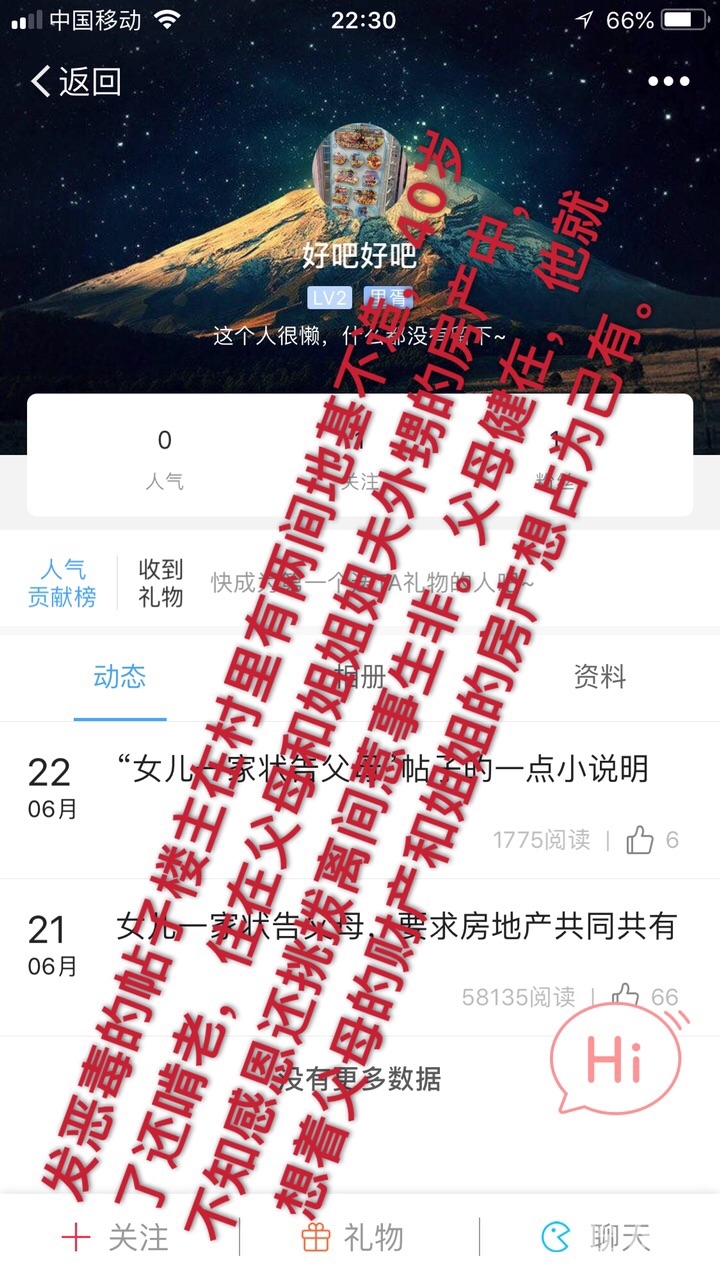This screenshot has height=1280, width=720.
Task: Open the 人气贡献榜 ranking
Action: tap(62, 583)
